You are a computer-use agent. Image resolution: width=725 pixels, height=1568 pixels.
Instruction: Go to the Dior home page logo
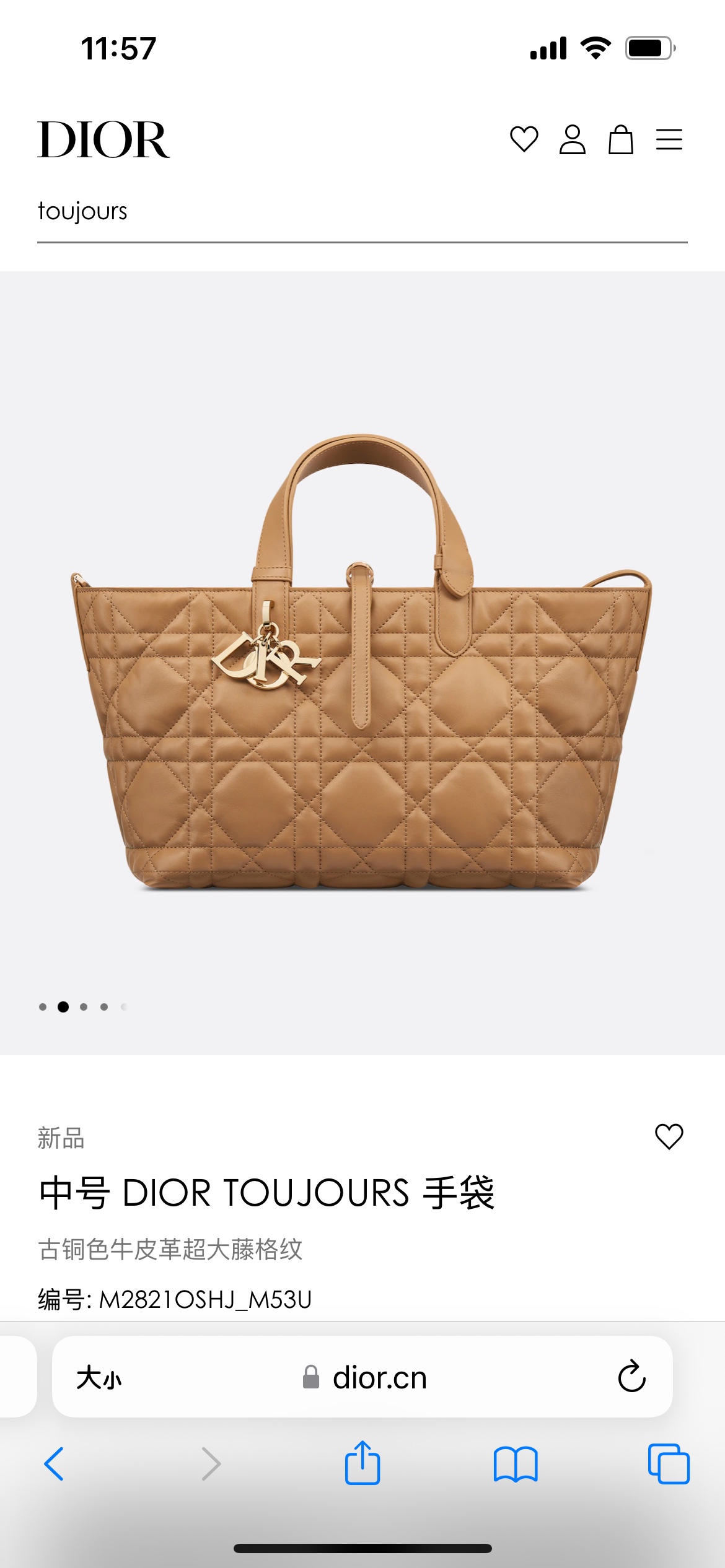103,140
